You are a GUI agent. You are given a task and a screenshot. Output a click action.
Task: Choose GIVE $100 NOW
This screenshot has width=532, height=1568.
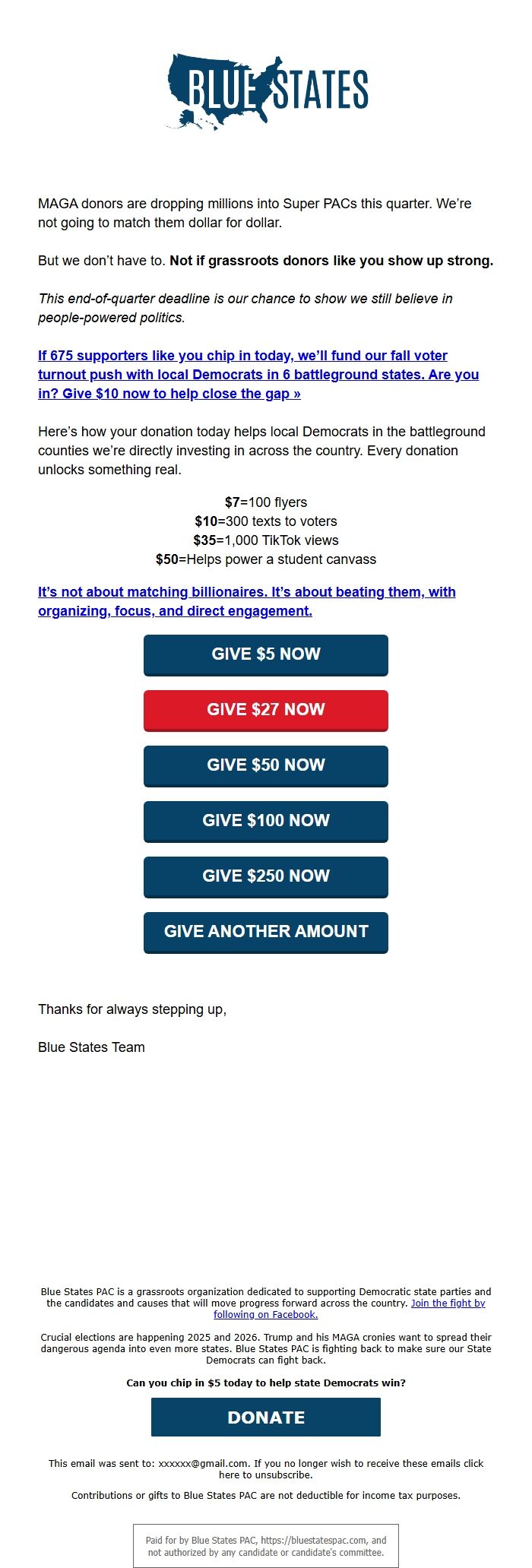coord(265,821)
